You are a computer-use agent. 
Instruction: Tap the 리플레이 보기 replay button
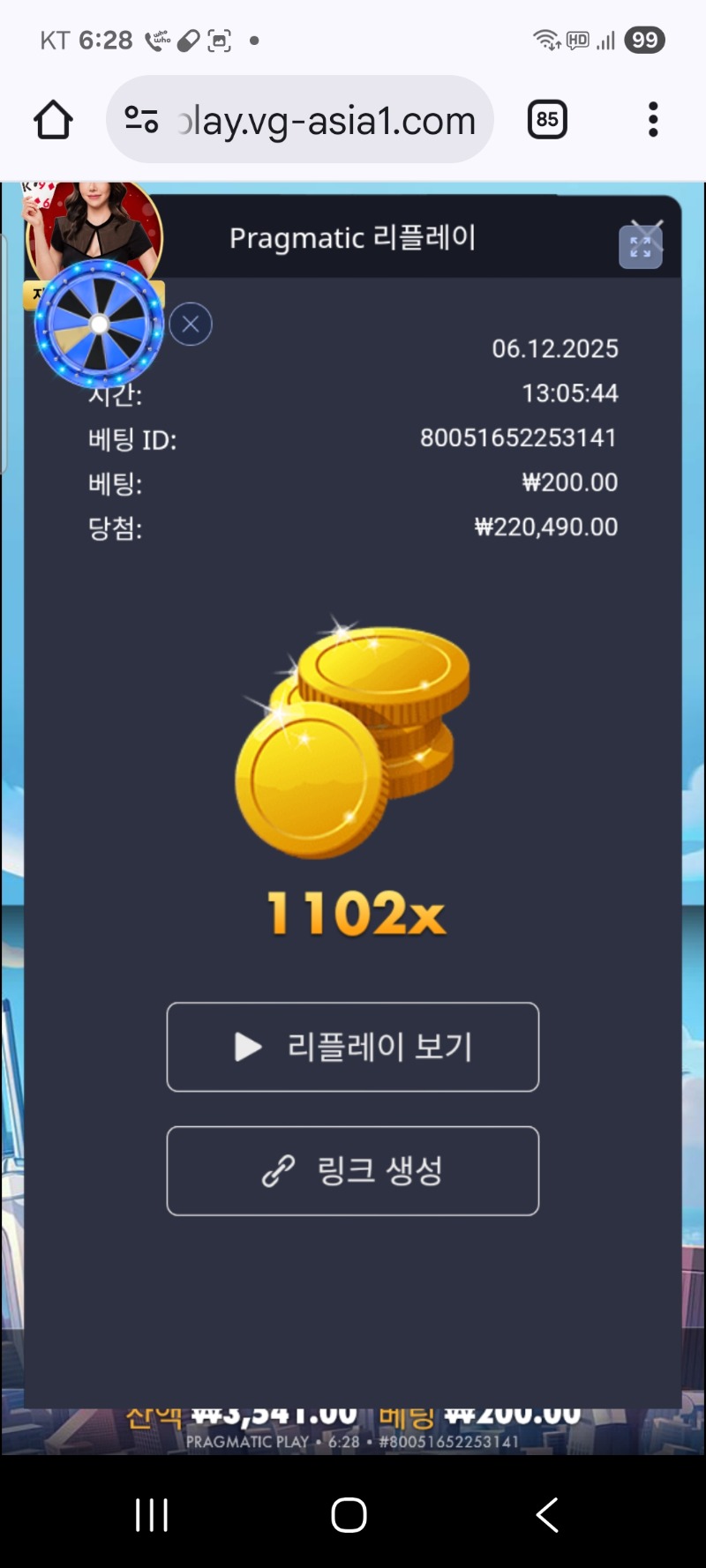(352, 1047)
